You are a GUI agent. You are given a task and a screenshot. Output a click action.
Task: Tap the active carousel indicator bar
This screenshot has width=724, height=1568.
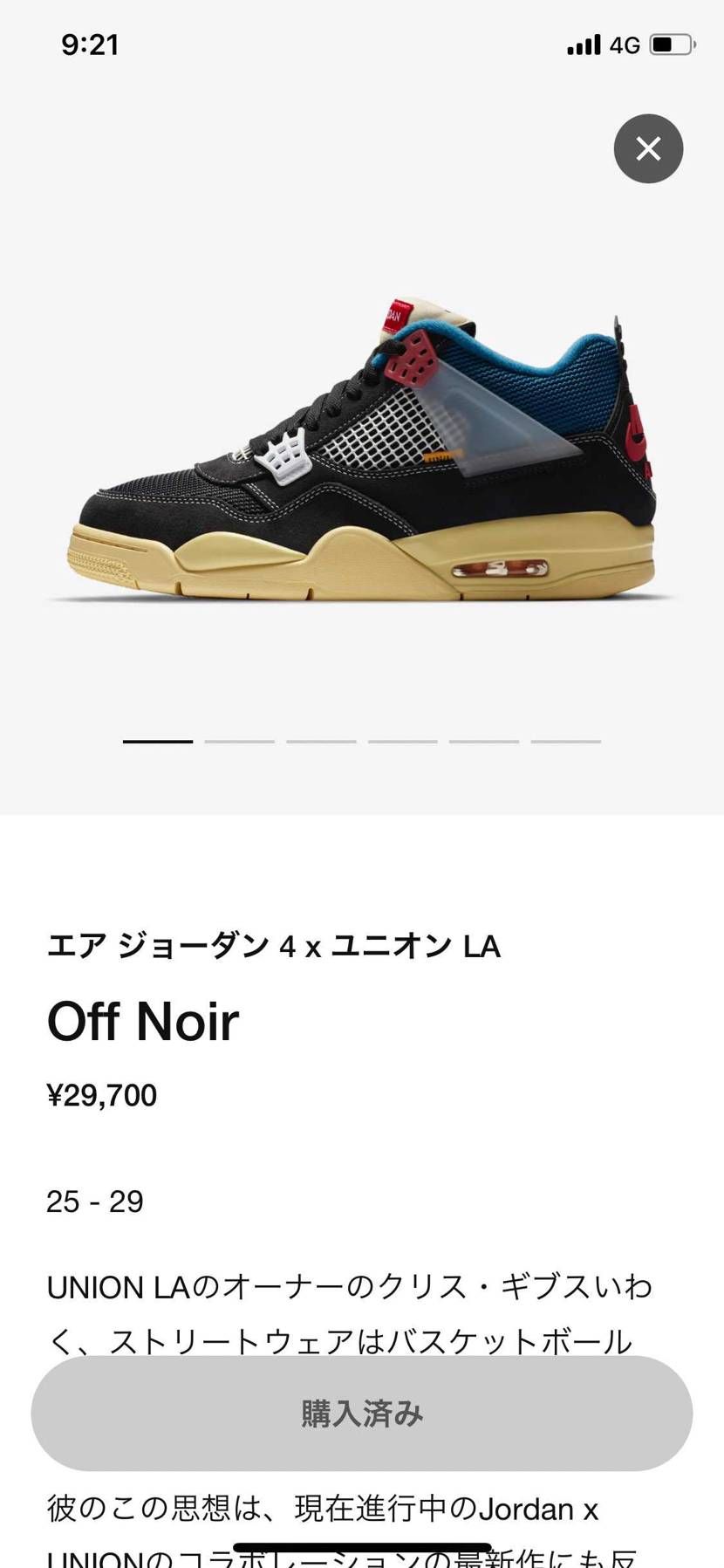(x=159, y=740)
